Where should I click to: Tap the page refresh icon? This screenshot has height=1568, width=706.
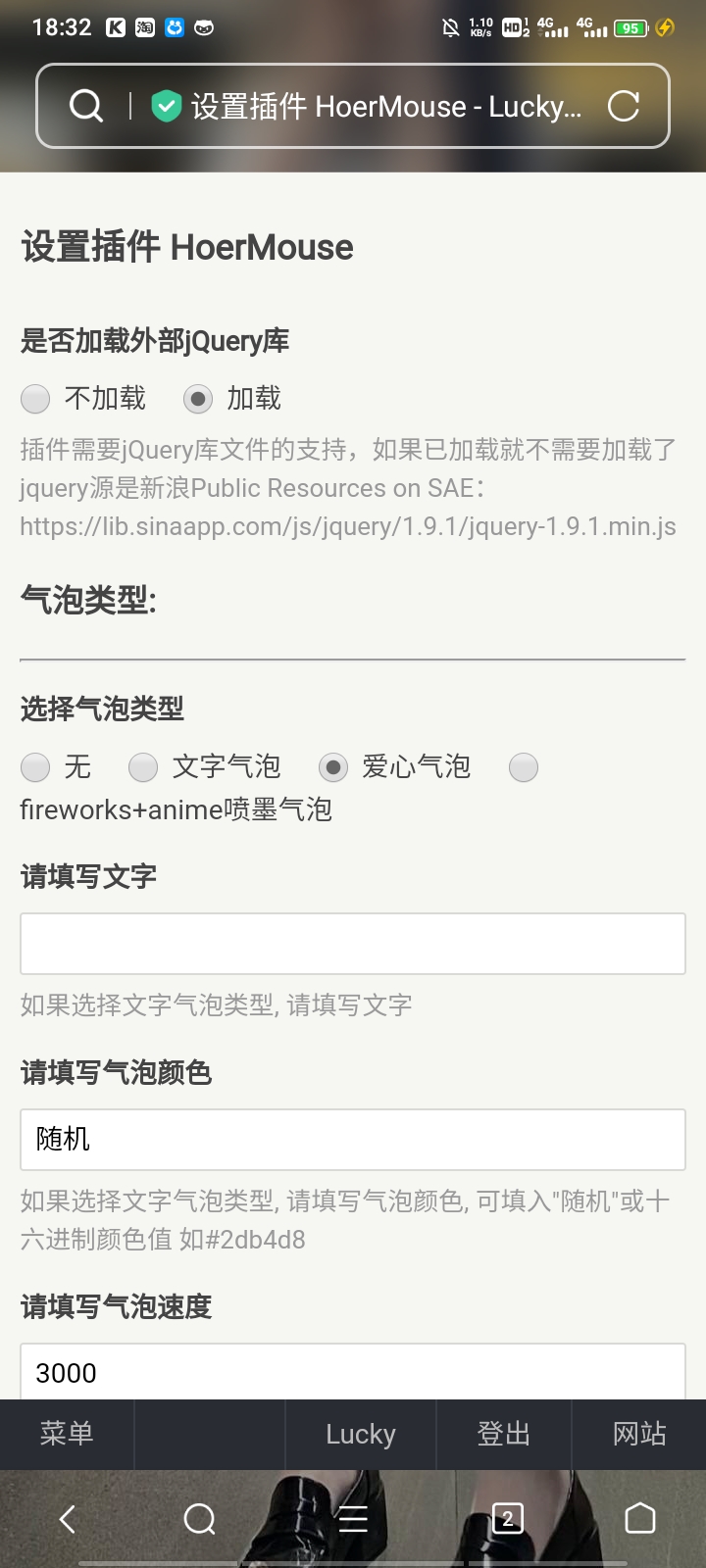(x=626, y=106)
